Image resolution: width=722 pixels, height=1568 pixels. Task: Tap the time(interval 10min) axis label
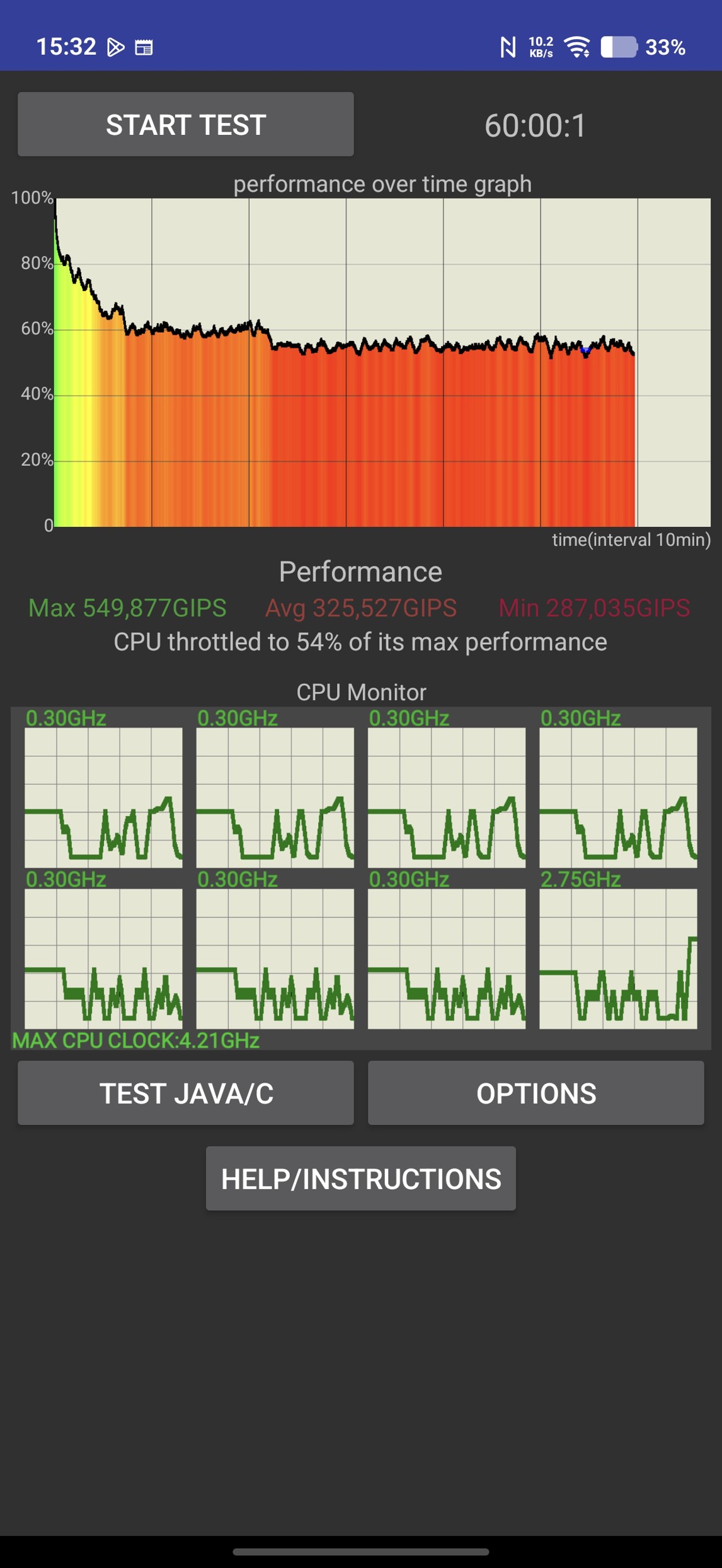[x=630, y=539]
